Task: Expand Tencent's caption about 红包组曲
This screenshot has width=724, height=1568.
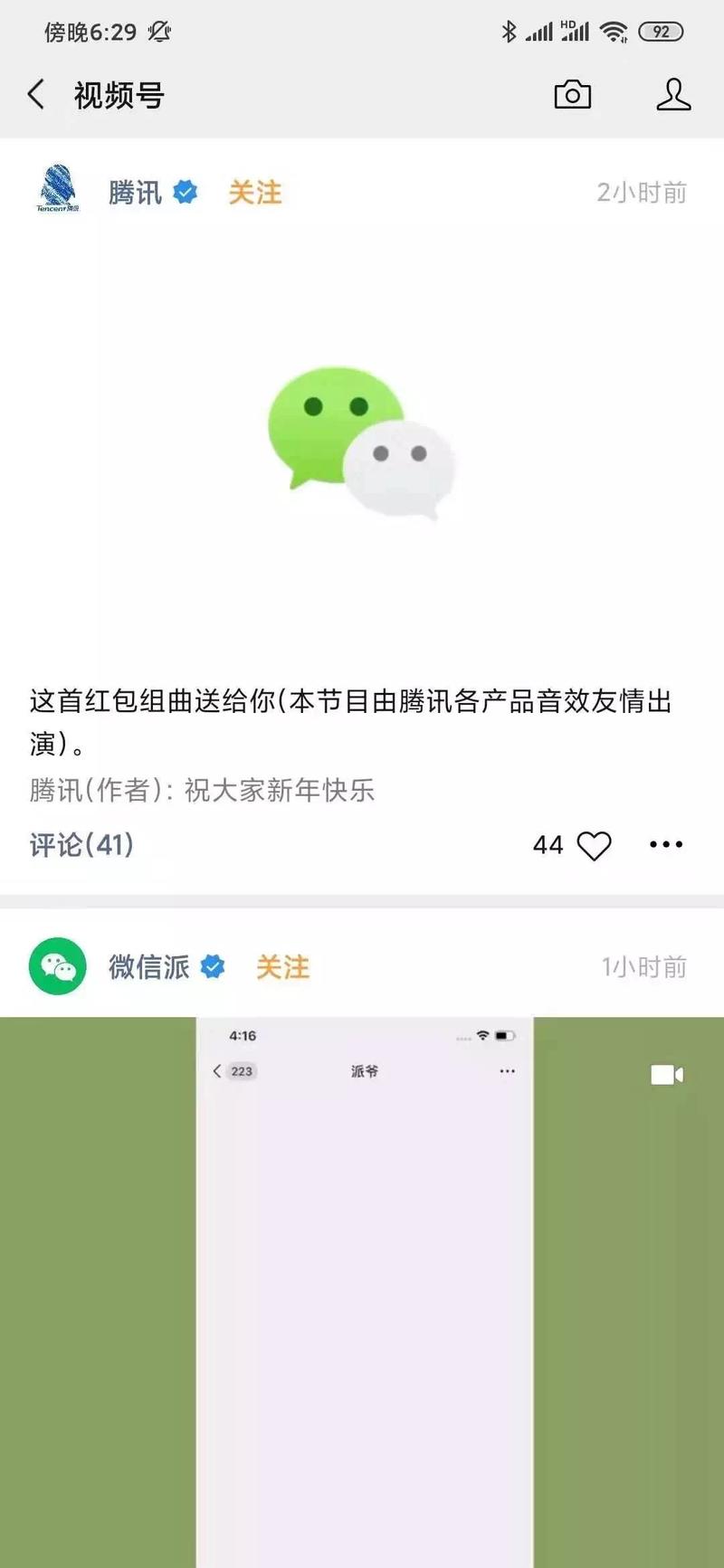Action: (353, 719)
